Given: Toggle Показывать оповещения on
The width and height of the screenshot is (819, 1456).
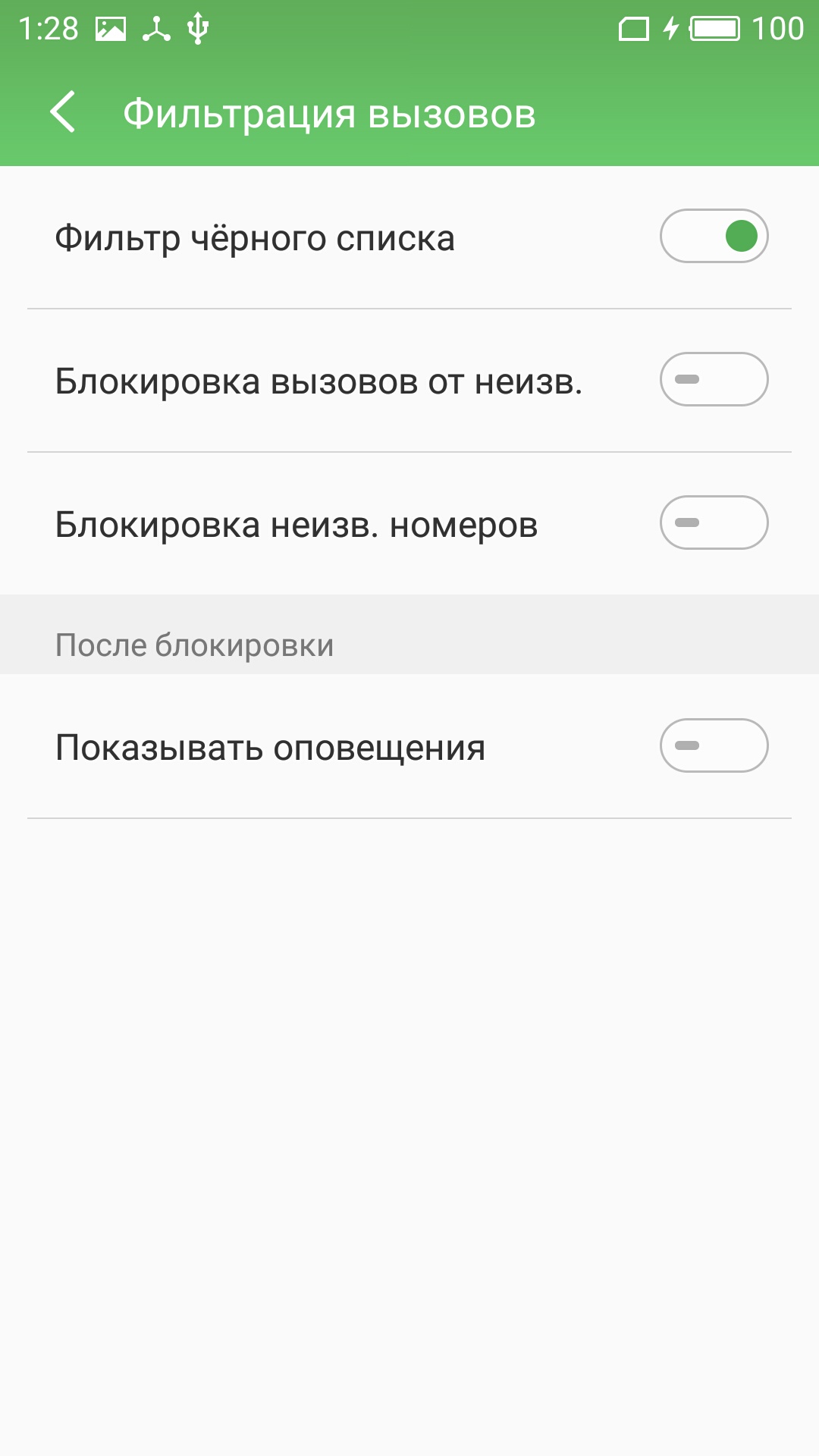Looking at the screenshot, I should click(x=714, y=745).
